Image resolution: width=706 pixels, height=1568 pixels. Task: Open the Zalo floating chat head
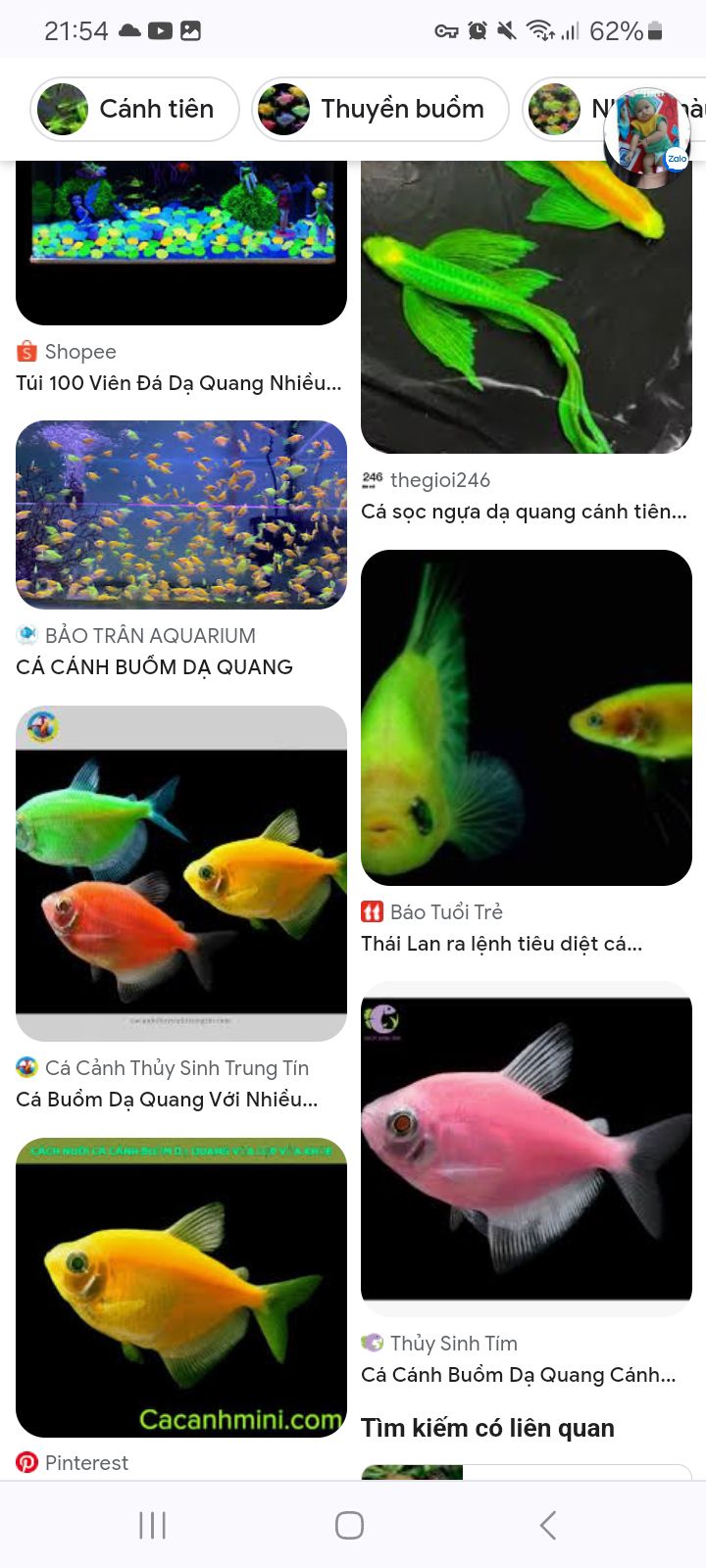[647, 135]
